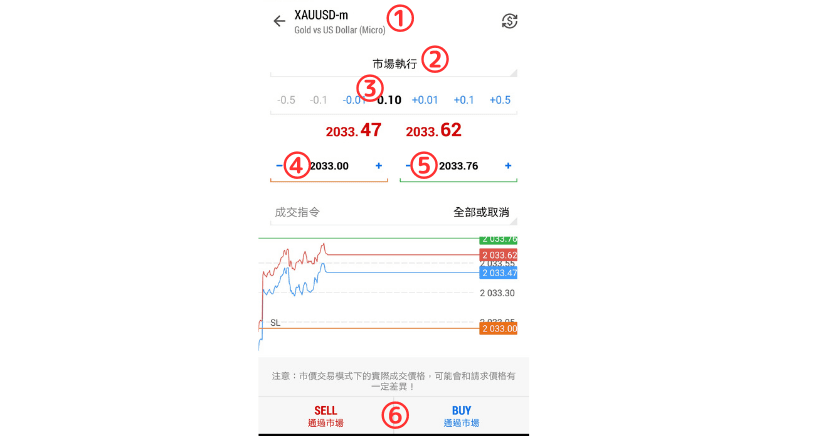Increase volume by 0.5
840x436 pixels.
(500, 100)
